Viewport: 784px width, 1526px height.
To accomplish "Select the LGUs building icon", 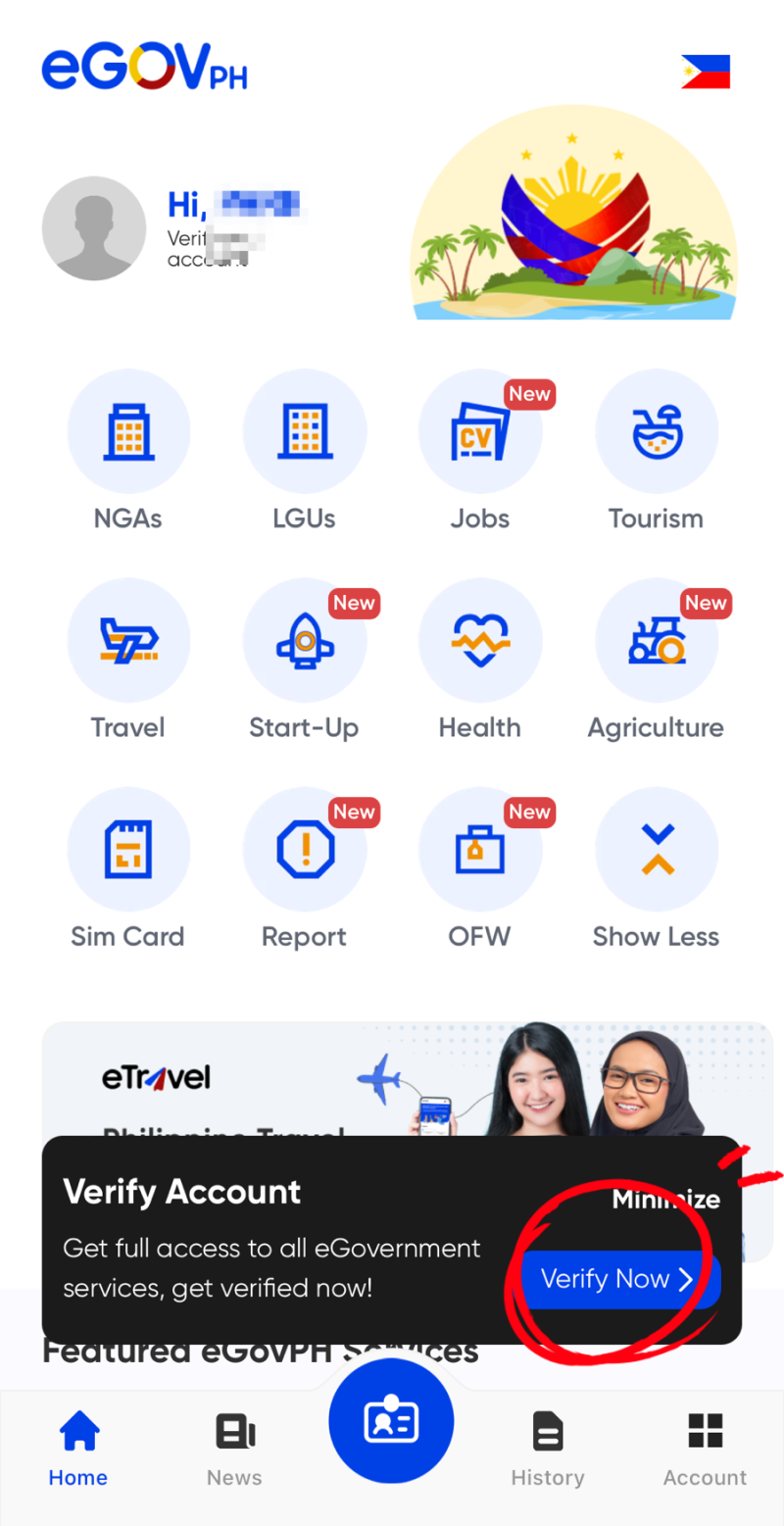I will tap(305, 431).
